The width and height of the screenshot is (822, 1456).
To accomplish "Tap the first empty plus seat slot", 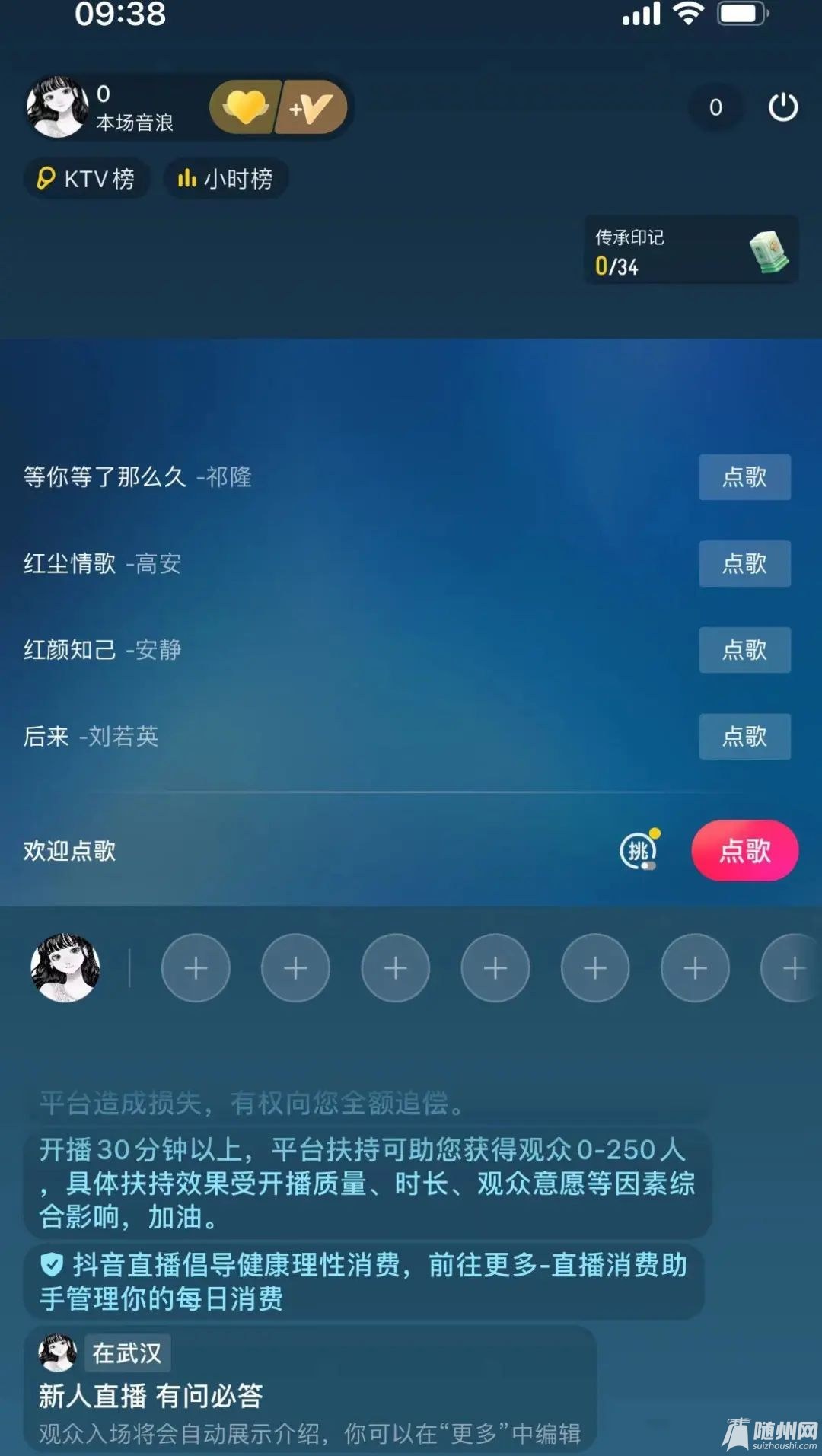I will coord(196,968).
